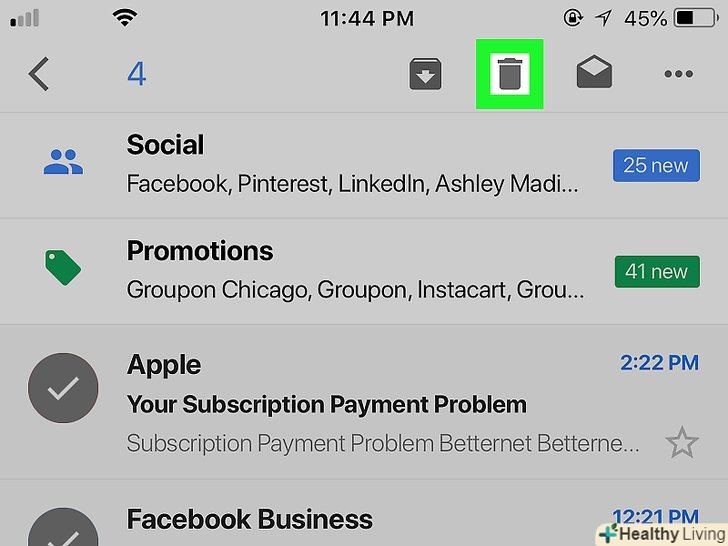Star the Apple email
The image size is (728, 546).
[x=682, y=442]
